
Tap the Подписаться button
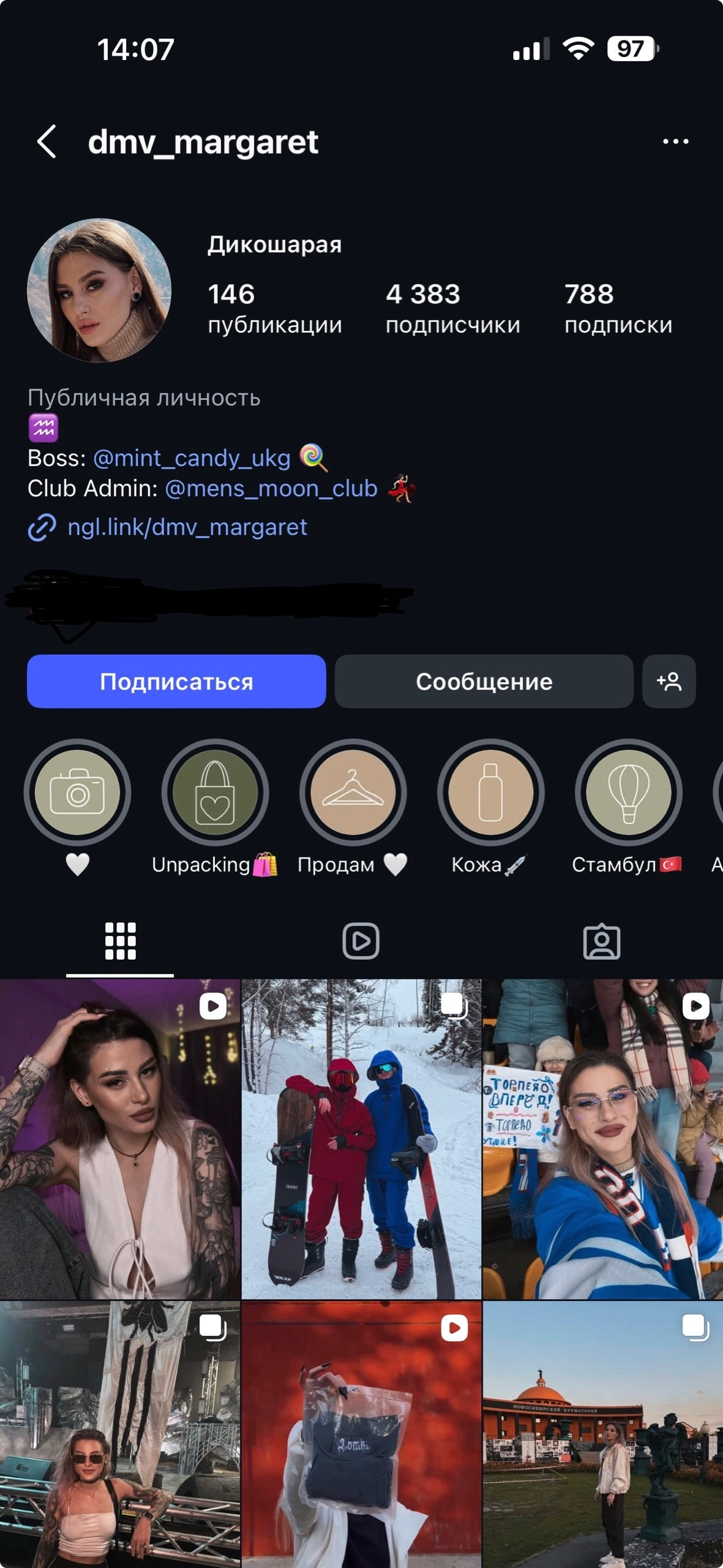click(176, 681)
